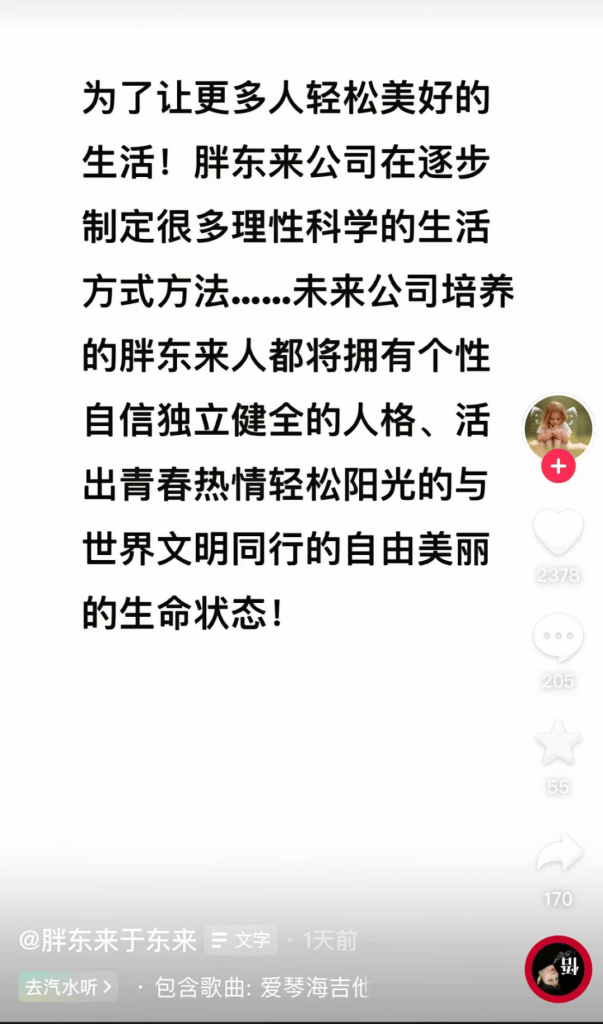This screenshot has width=603, height=1024.
Task: Share this post using the arrow icon
Action: point(559,852)
